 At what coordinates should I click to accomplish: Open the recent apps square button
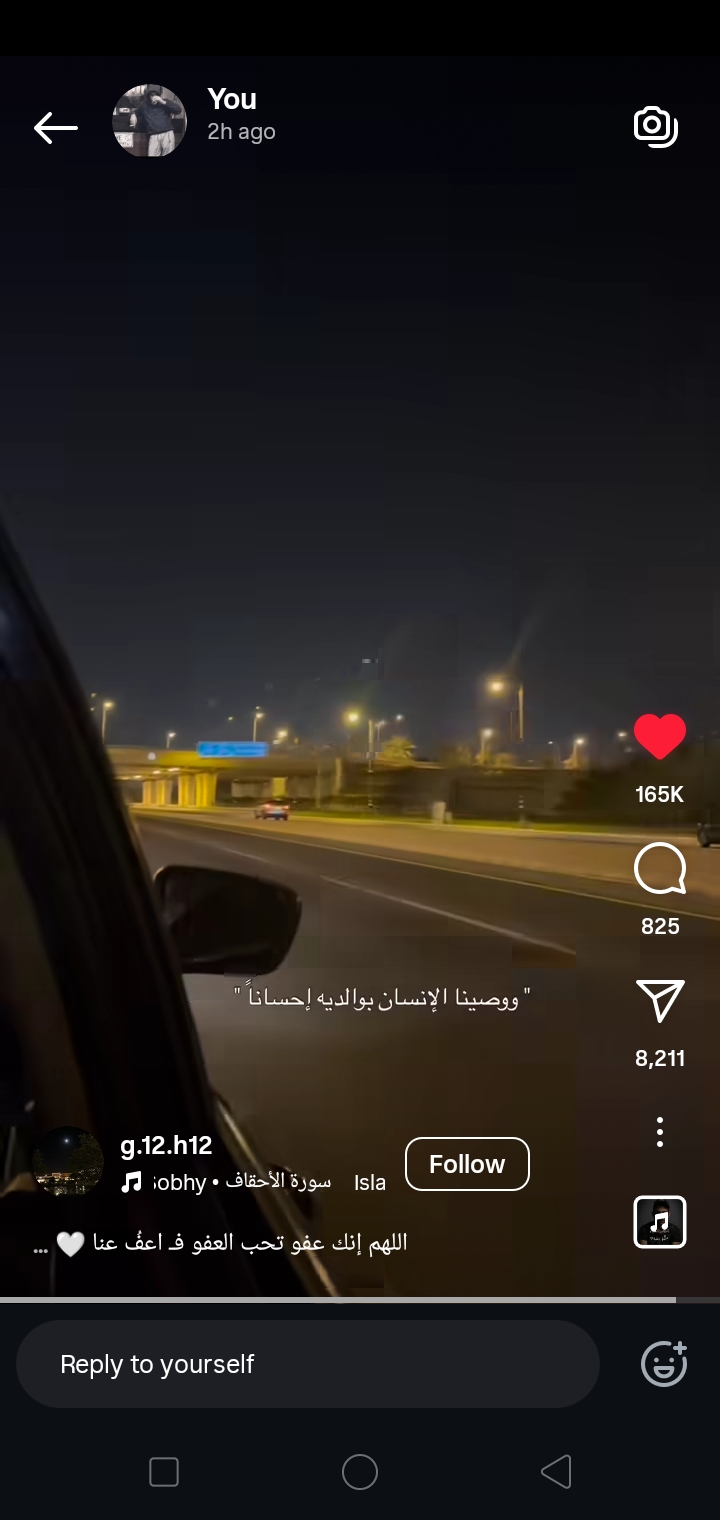[164, 1472]
